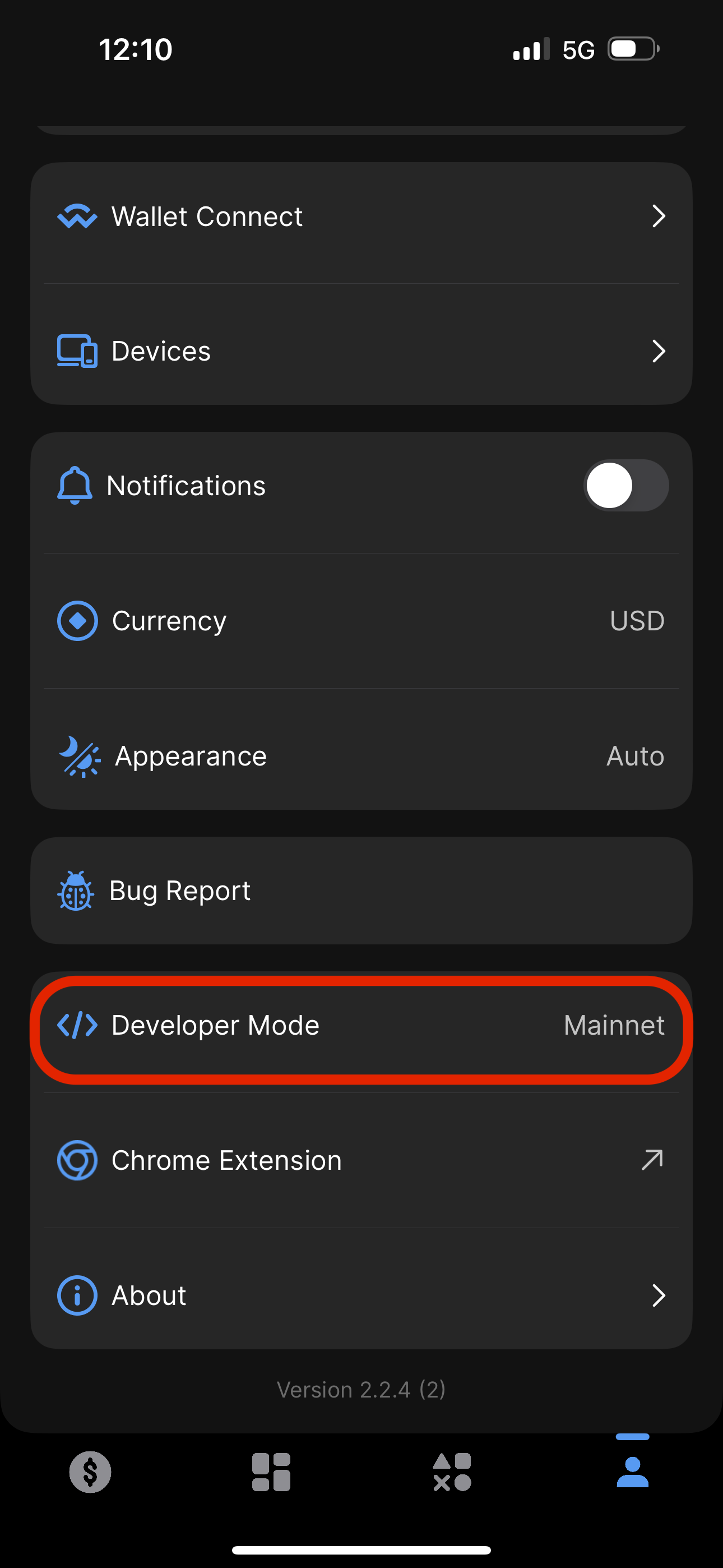The width and height of the screenshot is (723, 1568).
Task: Open Wallet Connect settings
Action: (x=361, y=216)
